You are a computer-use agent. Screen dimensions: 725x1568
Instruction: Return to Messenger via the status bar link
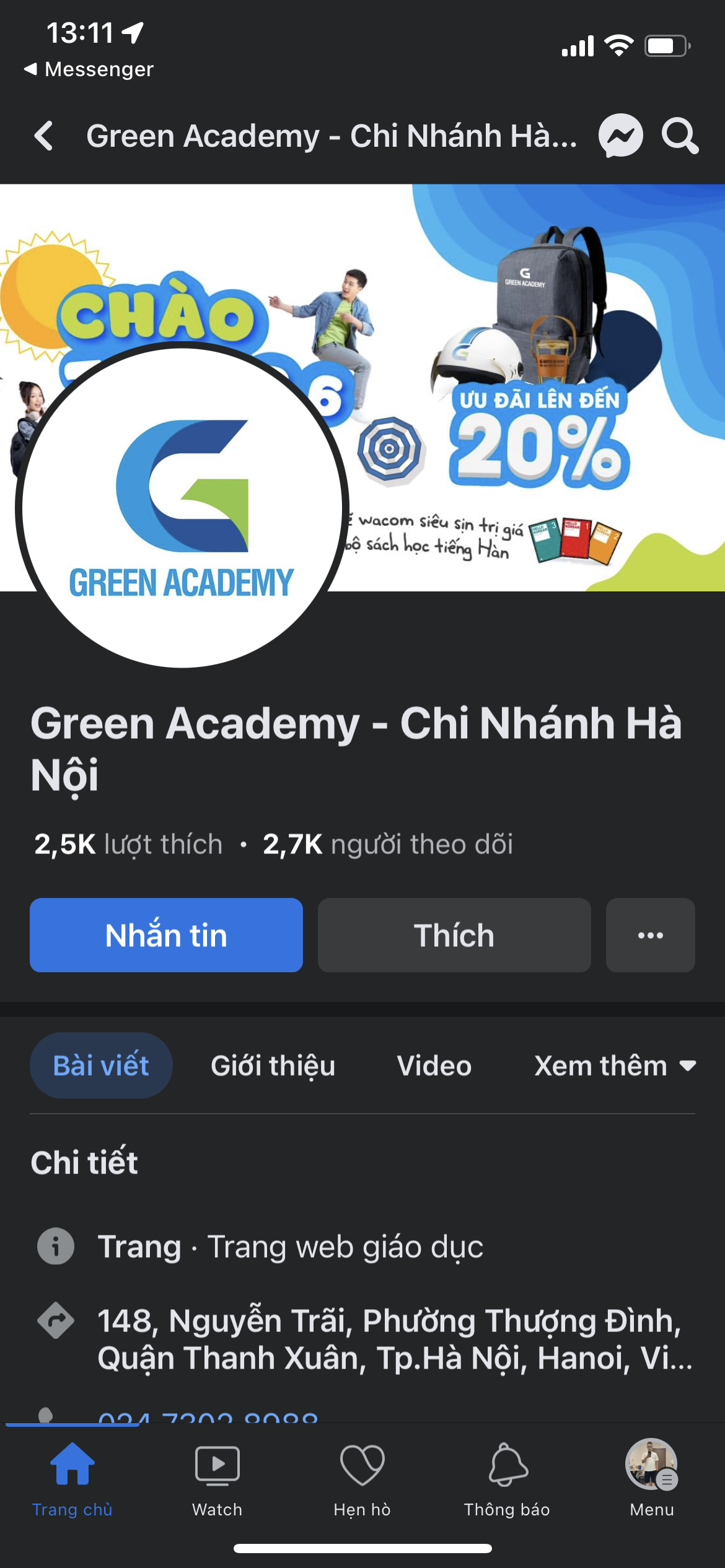click(89, 69)
